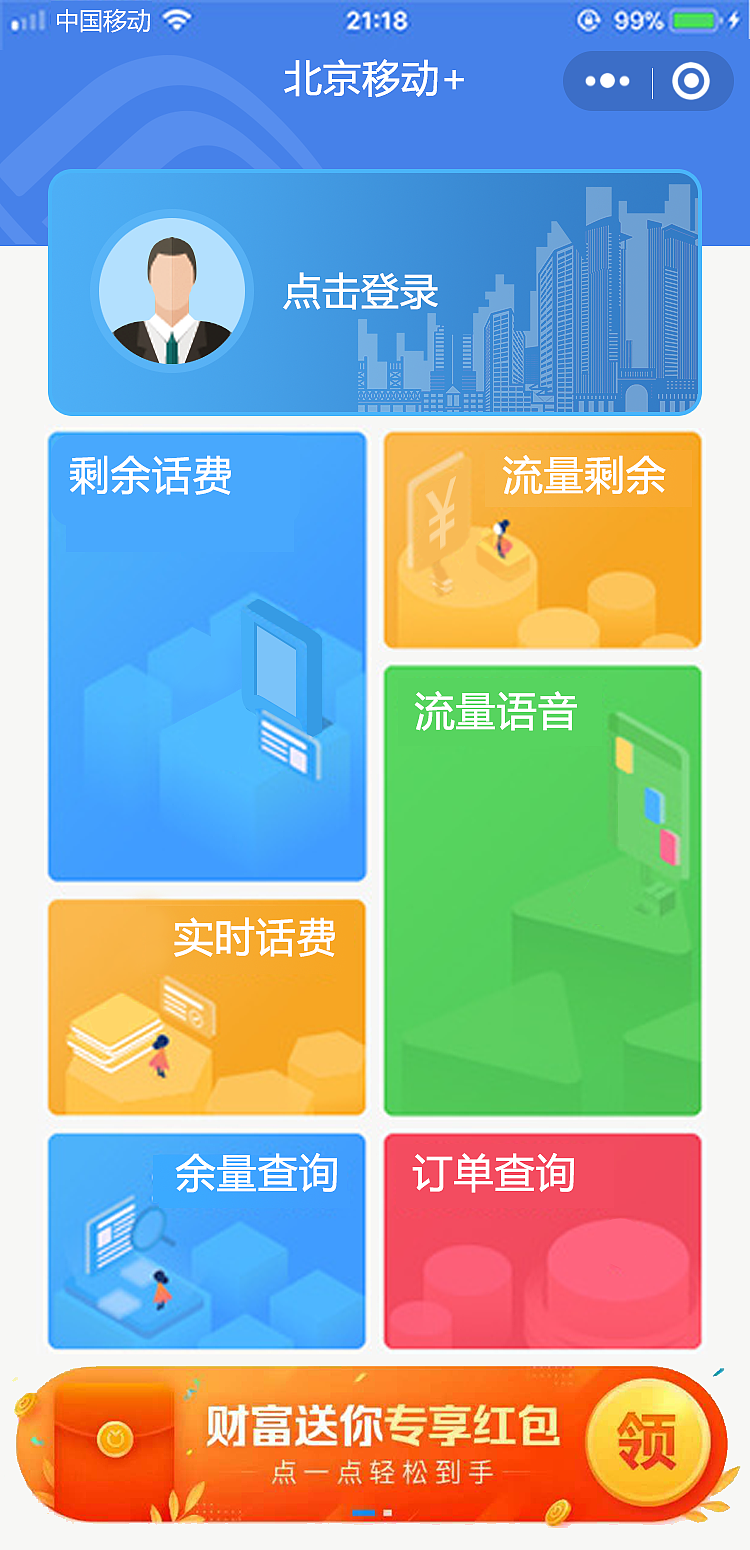Screen dimensions: 750x1550
Task: Open the 流量语音 data and voice card
Action: [x=542, y=890]
